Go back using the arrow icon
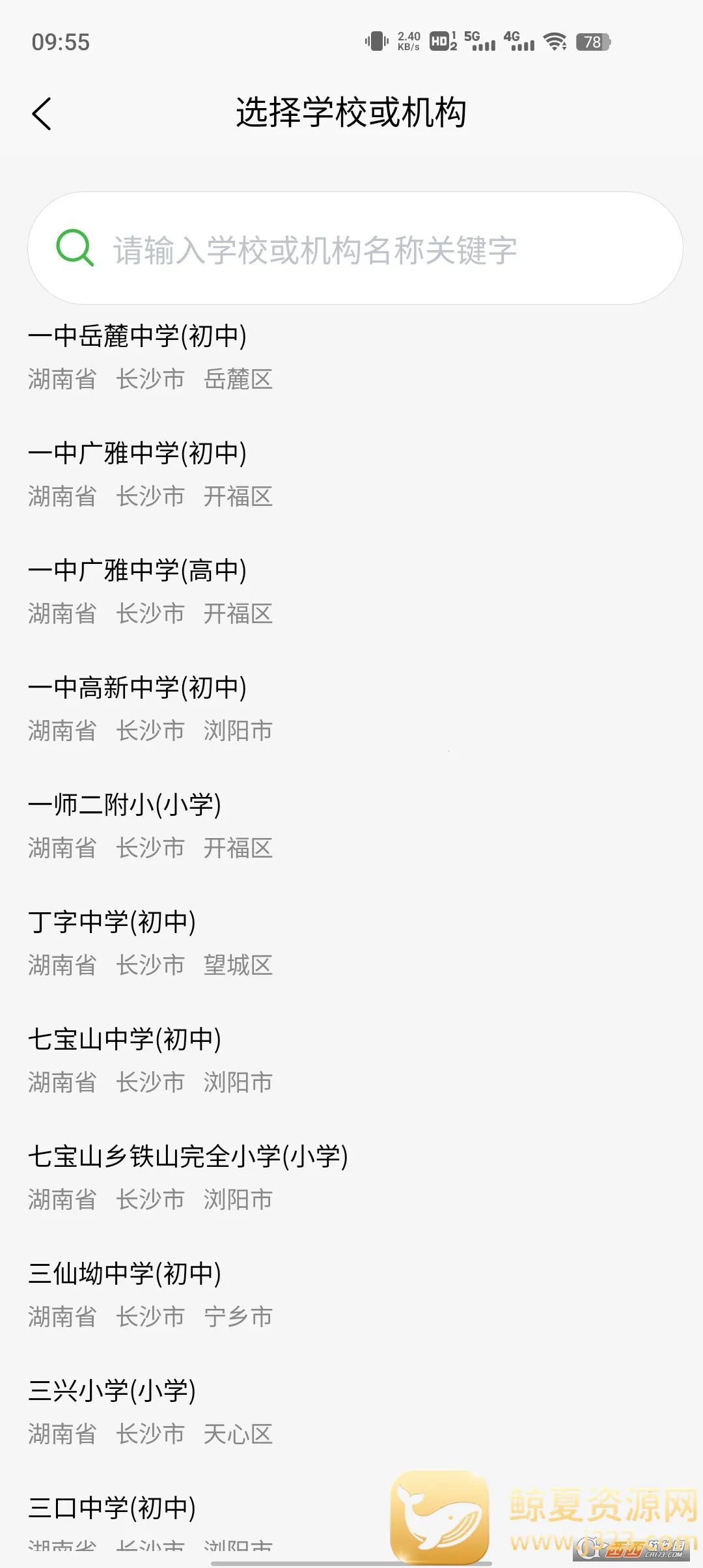Image resolution: width=703 pixels, height=1568 pixels. pyautogui.click(x=42, y=114)
